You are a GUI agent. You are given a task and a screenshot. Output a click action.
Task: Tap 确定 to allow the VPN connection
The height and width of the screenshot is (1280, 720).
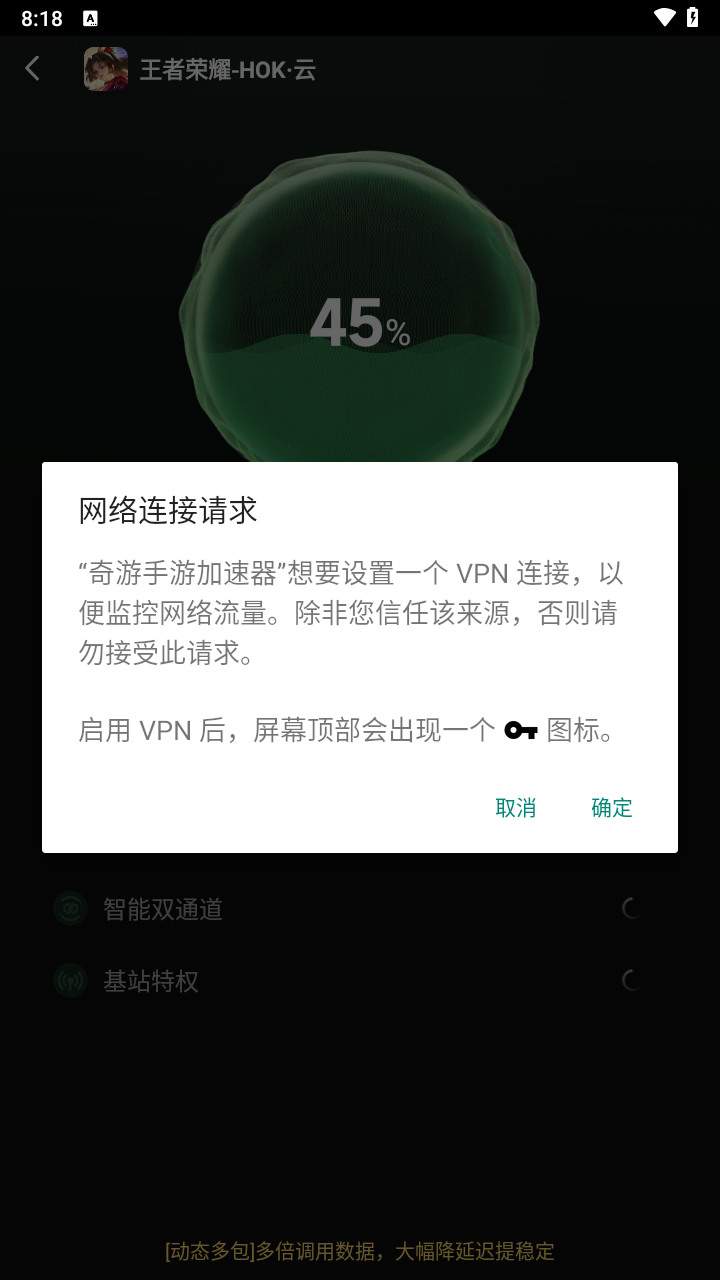pyautogui.click(x=611, y=807)
